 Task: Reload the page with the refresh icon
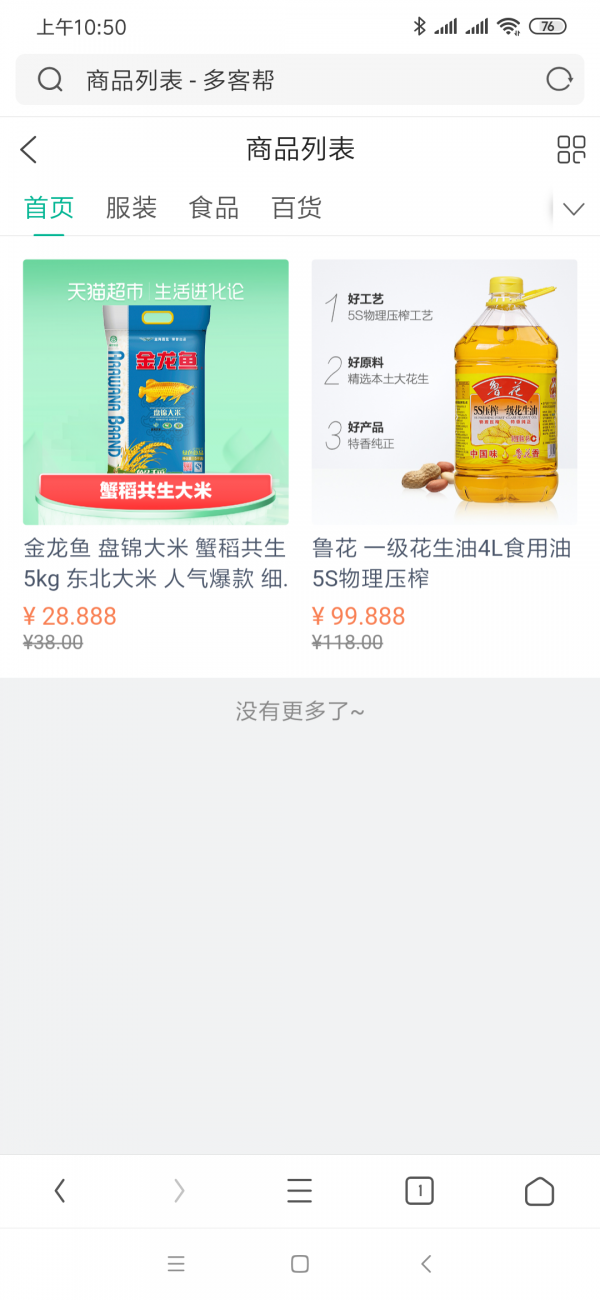click(559, 80)
